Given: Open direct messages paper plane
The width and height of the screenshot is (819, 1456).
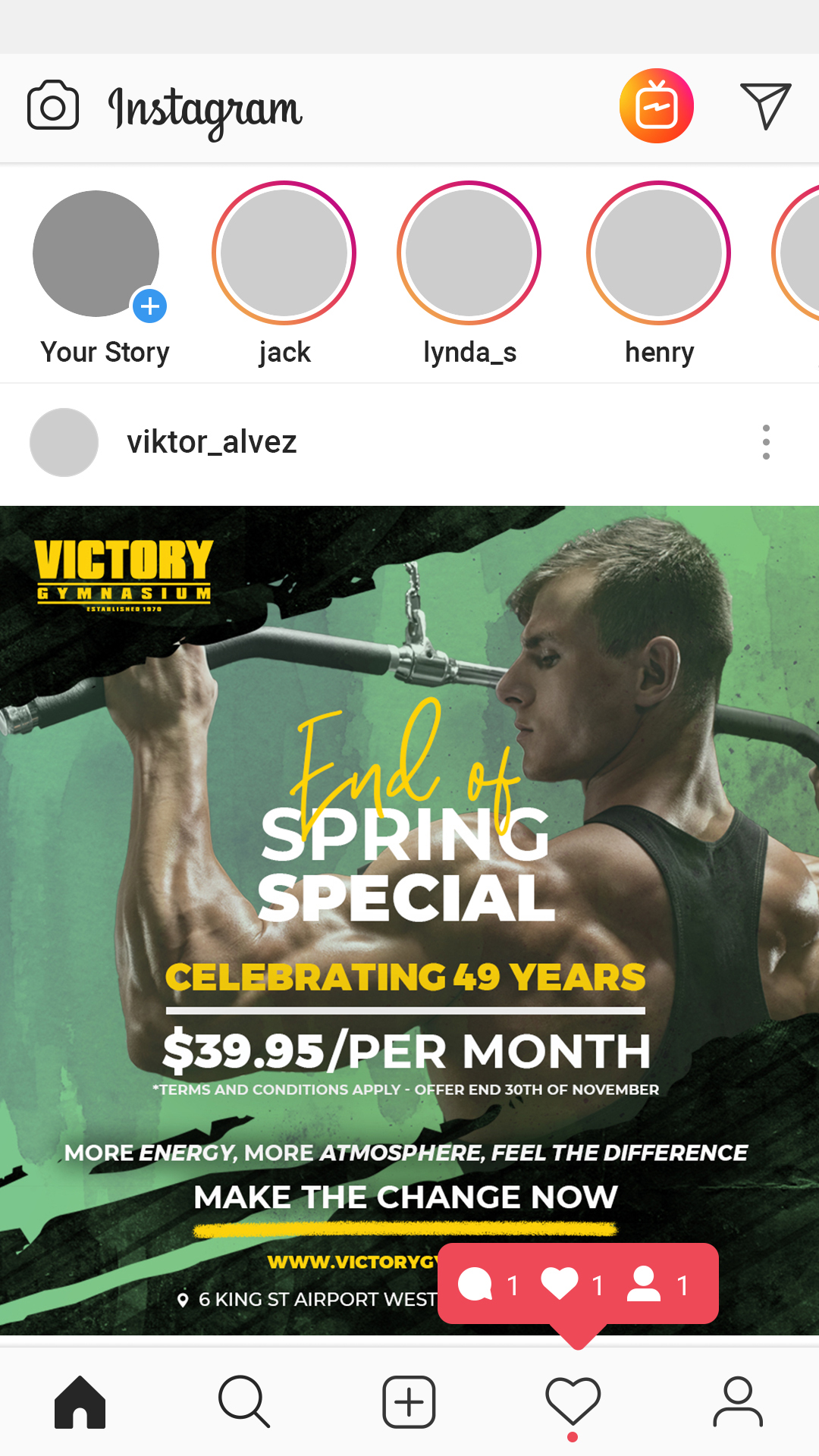Looking at the screenshot, I should tap(765, 106).
